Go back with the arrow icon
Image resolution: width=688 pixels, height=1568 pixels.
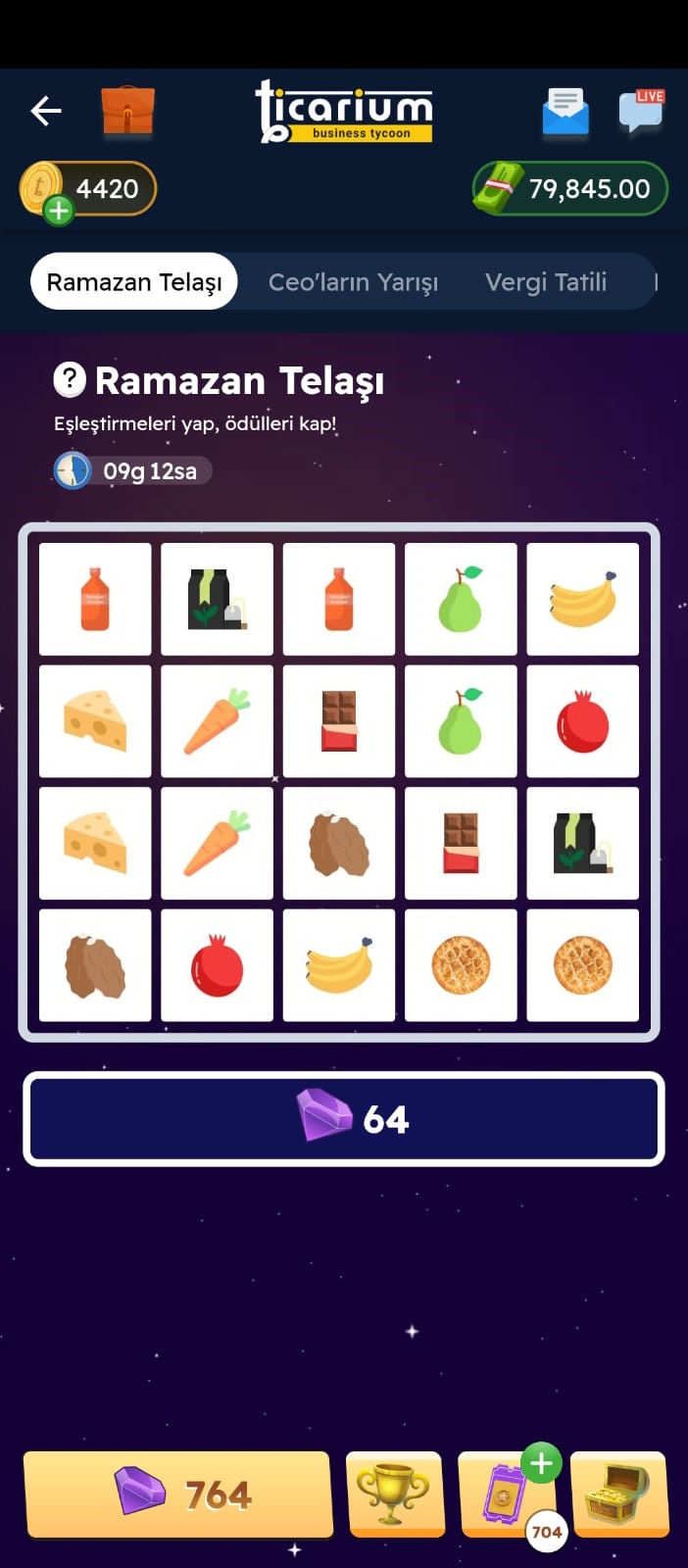[46, 111]
